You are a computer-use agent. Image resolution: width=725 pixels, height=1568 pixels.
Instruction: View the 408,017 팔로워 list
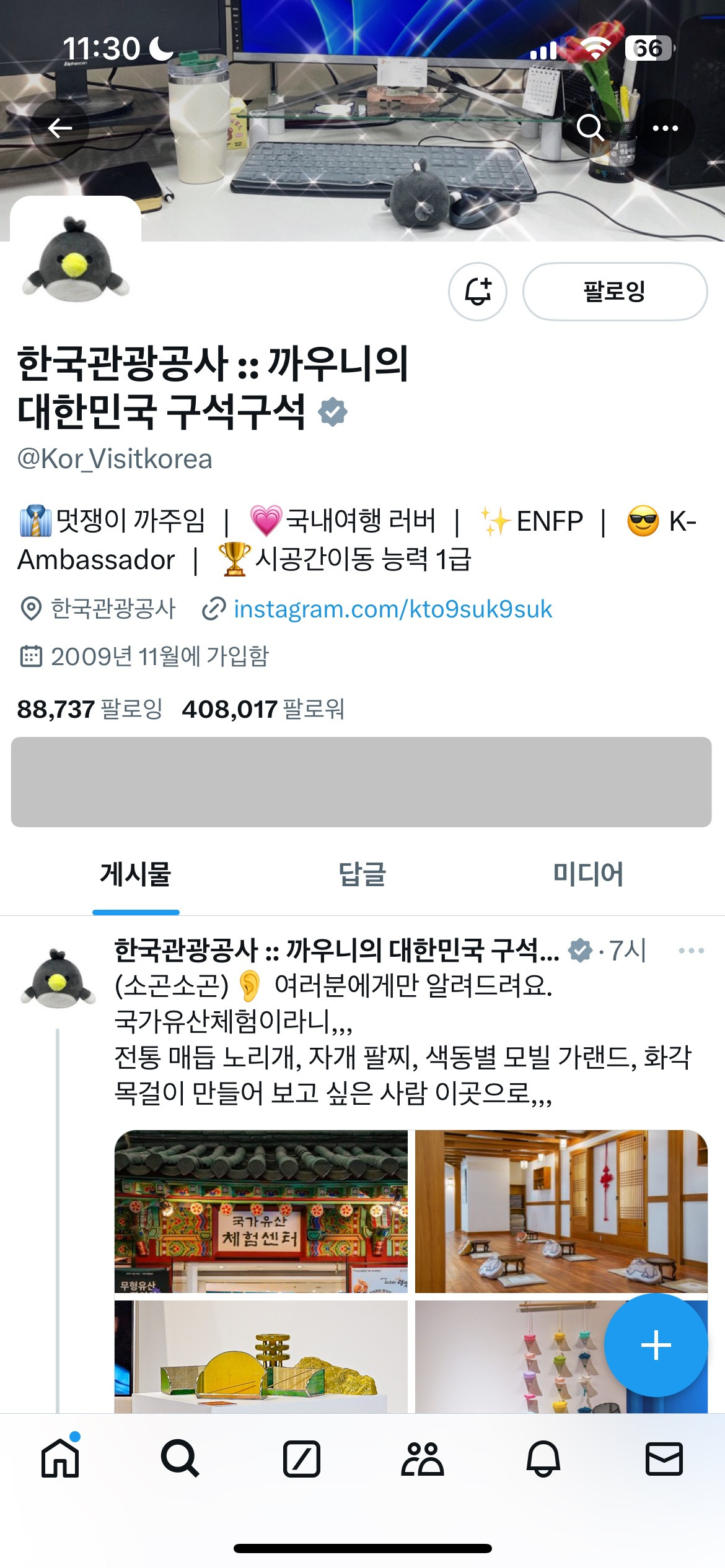coord(263,709)
